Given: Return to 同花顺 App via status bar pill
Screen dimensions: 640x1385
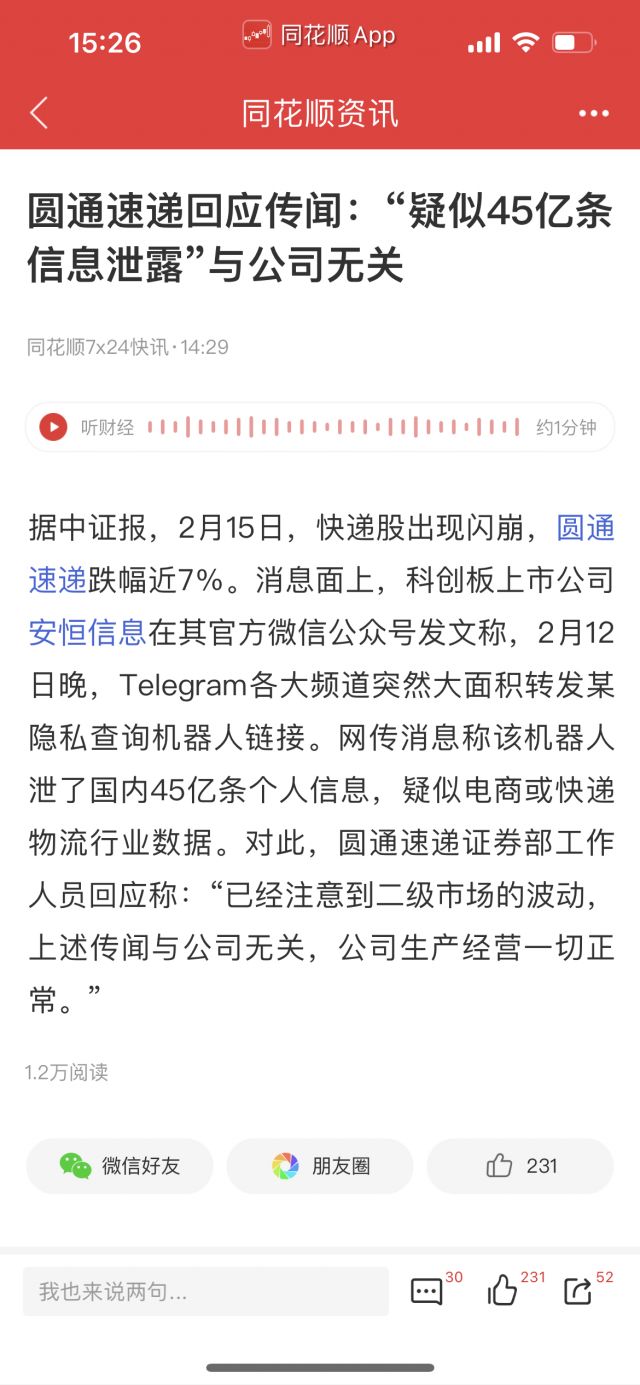Looking at the screenshot, I should (319, 37).
